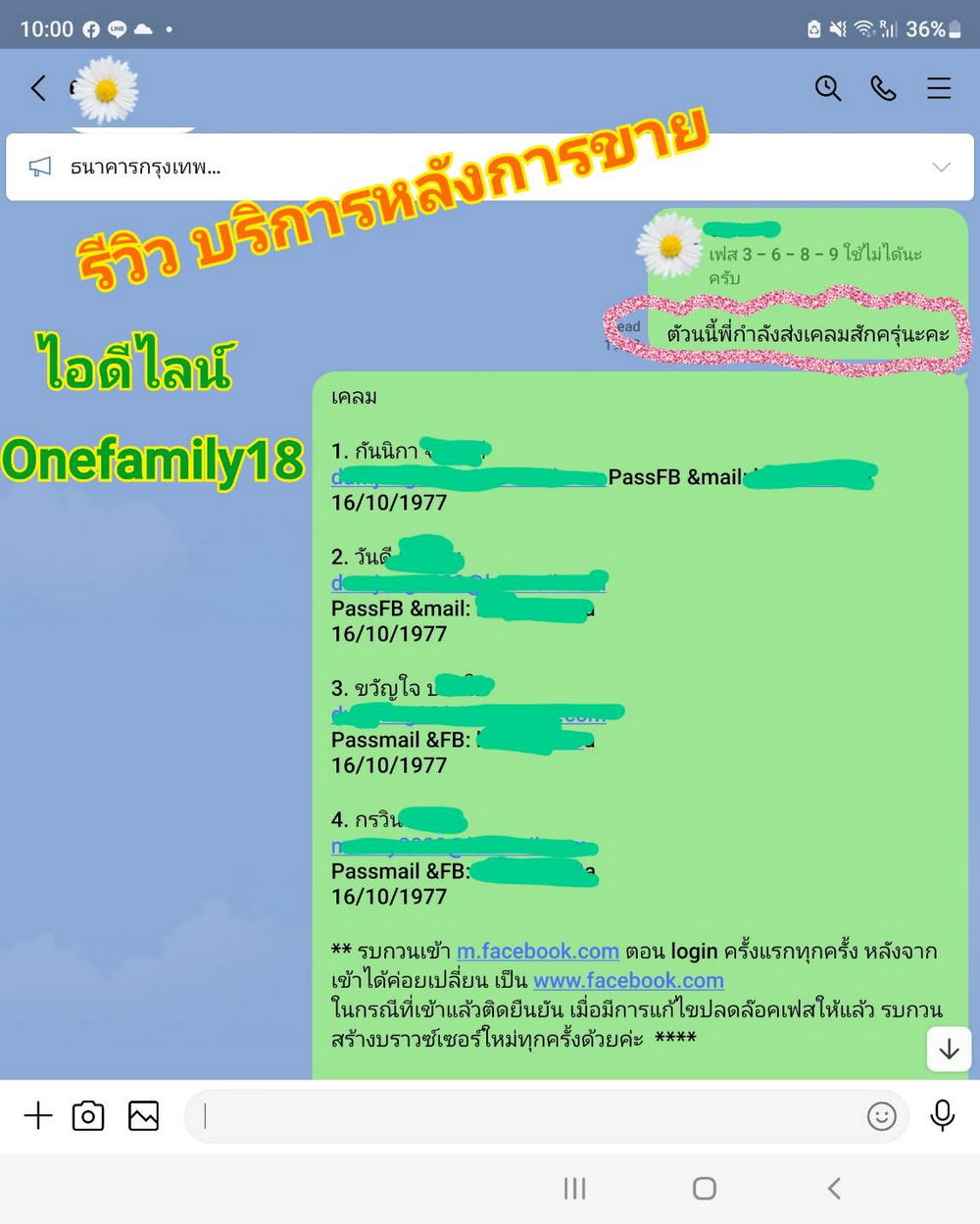The image size is (980, 1224).
Task: Open the m.facebook.com link
Action: pyautogui.click(x=538, y=951)
